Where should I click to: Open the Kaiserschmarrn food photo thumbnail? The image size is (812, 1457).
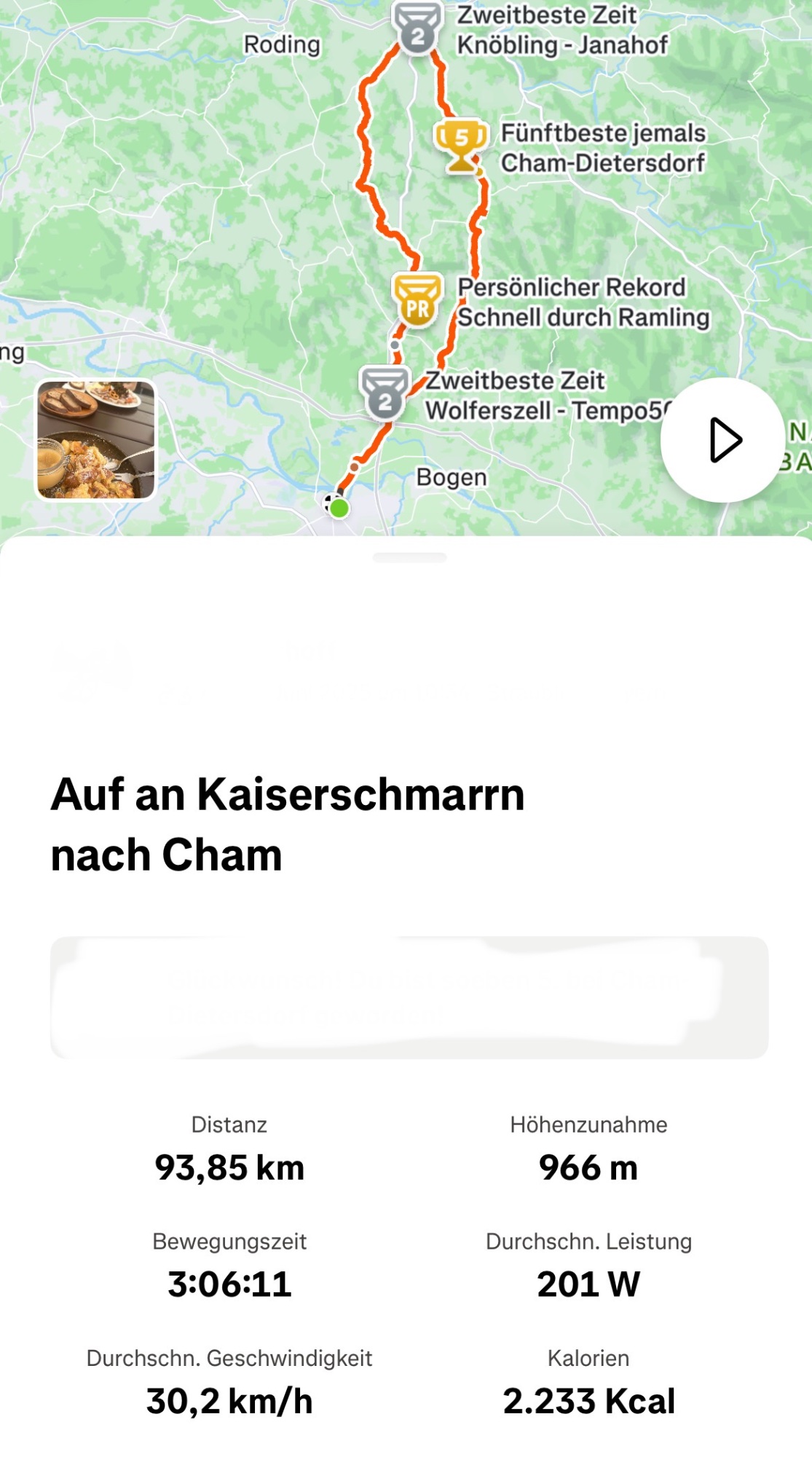pyautogui.click(x=96, y=440)
